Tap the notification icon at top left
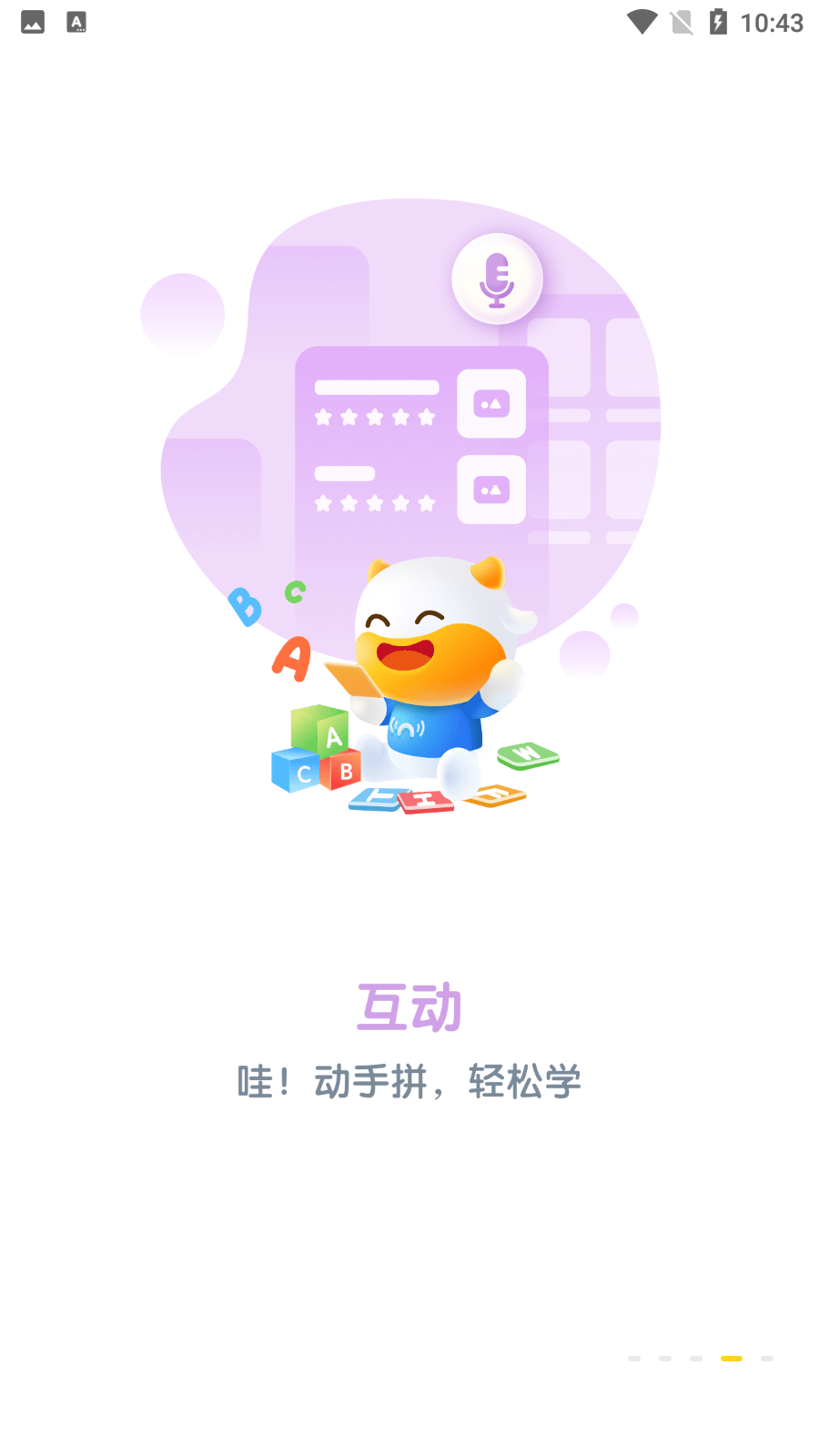This screenshot has width=819, height=1456. click(33, 22)
